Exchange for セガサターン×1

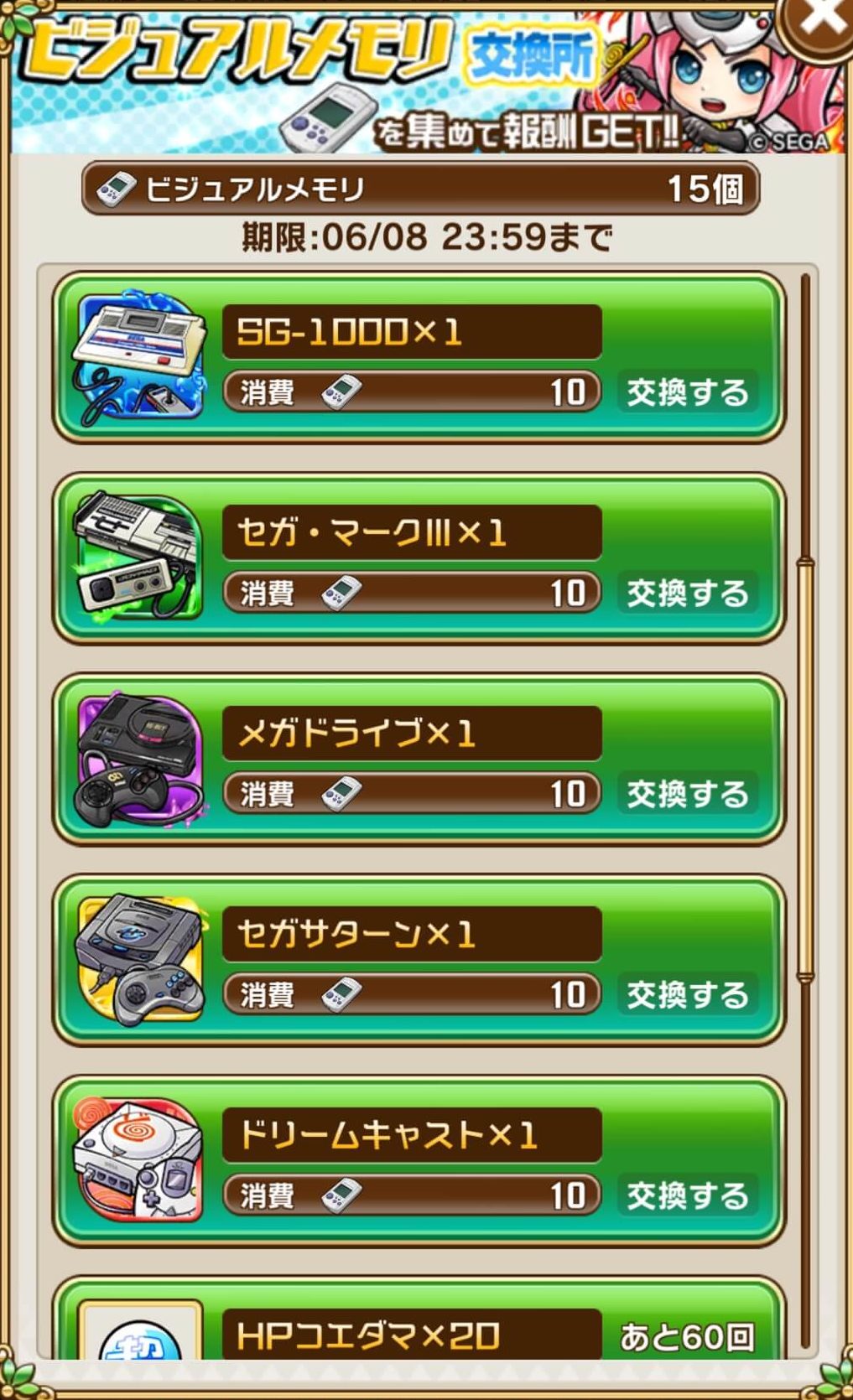click(x=687, y=995)
